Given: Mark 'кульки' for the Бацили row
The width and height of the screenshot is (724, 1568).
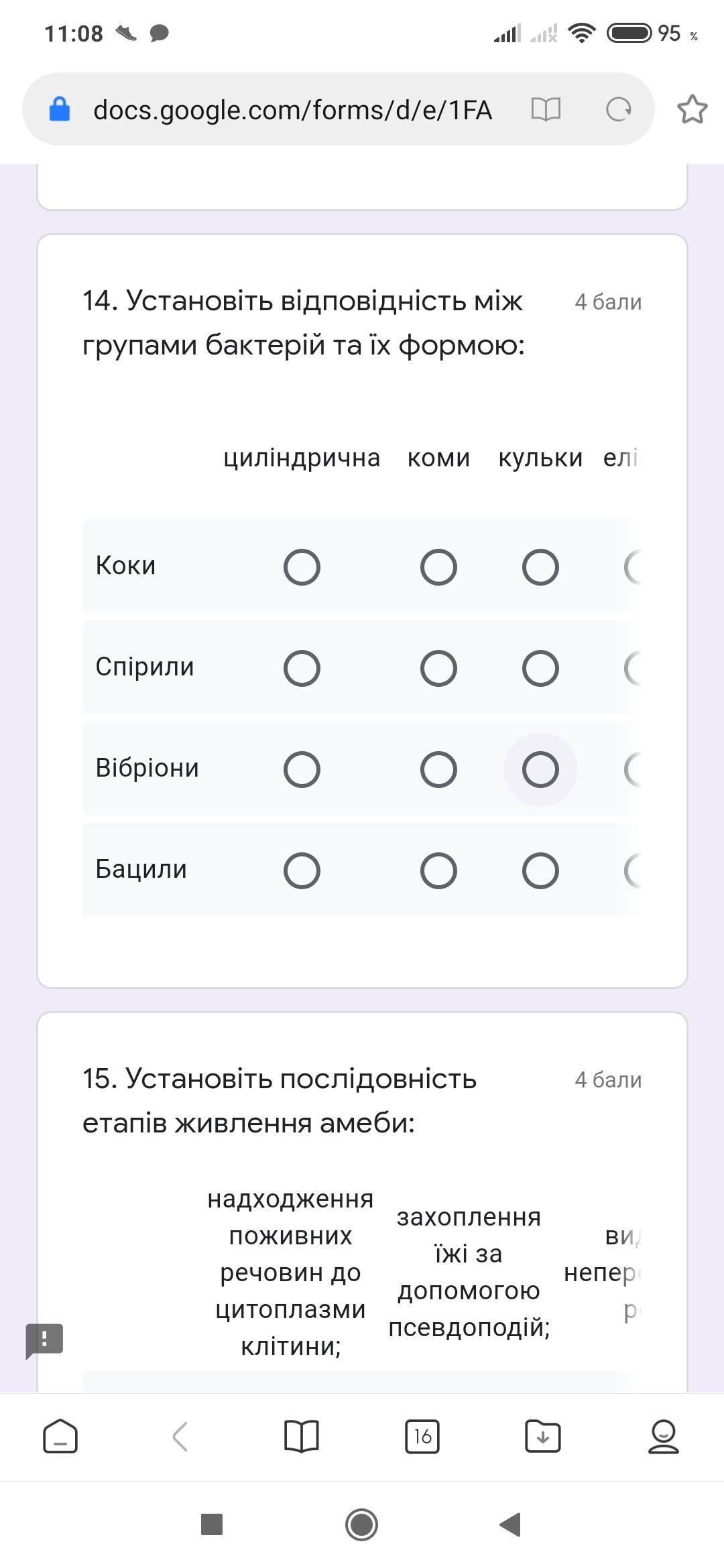Looking at the screenshot, I should coord(540,870).
